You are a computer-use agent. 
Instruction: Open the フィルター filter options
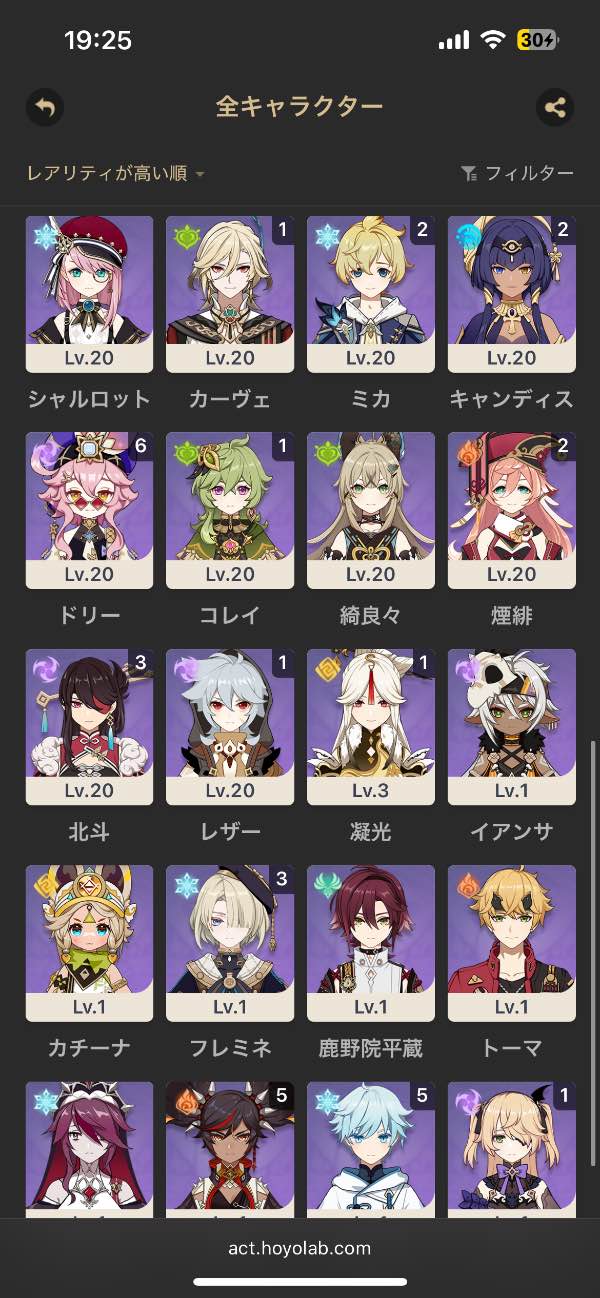[517, 174]
